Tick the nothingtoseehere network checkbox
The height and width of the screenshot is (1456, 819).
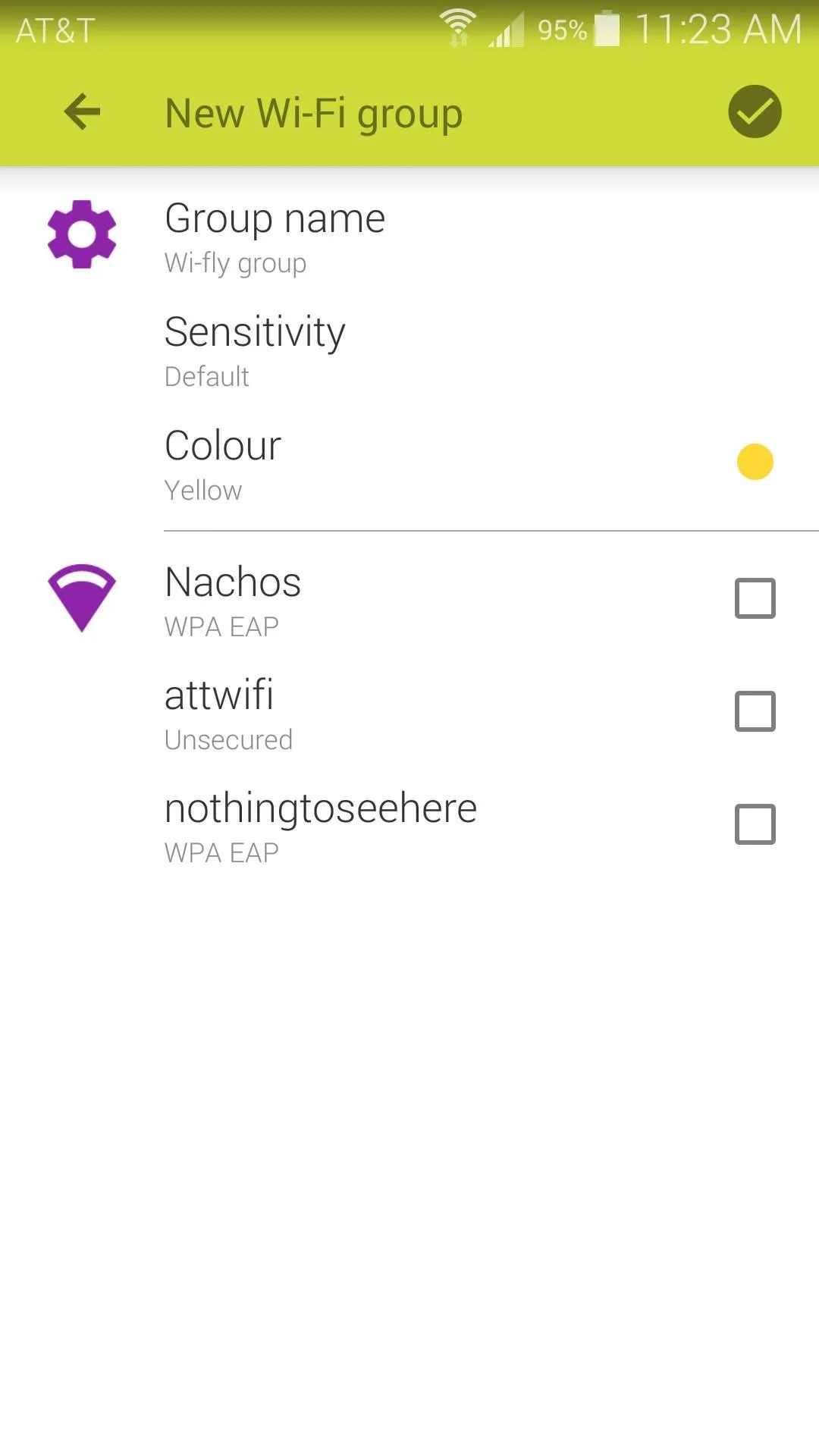coord(755,824)
